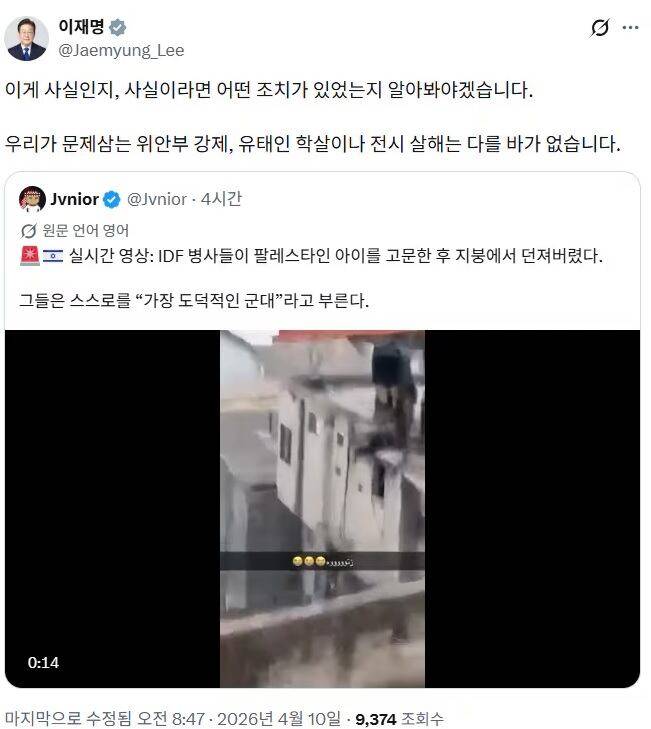The height and width of the screenshot is (729, 651).
Task: Open the post's three-dot overflow menu
Action: click(630, 28)
